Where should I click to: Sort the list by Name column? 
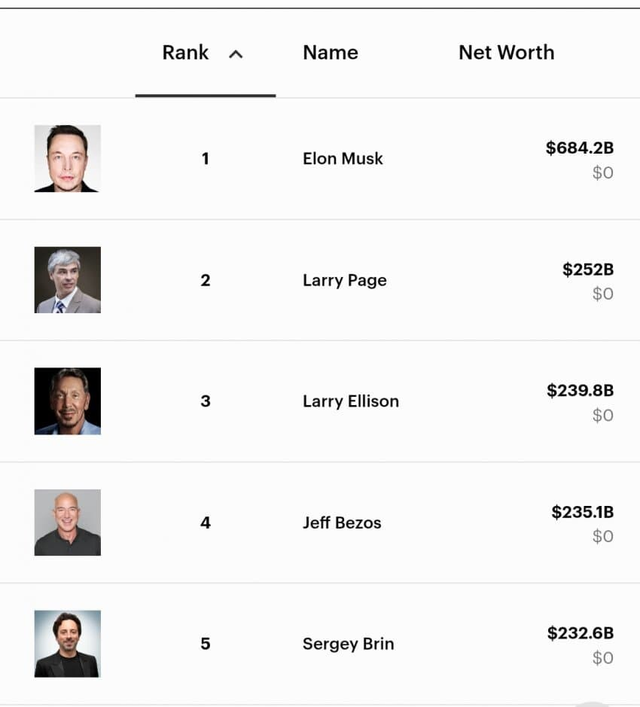point(330,53)
